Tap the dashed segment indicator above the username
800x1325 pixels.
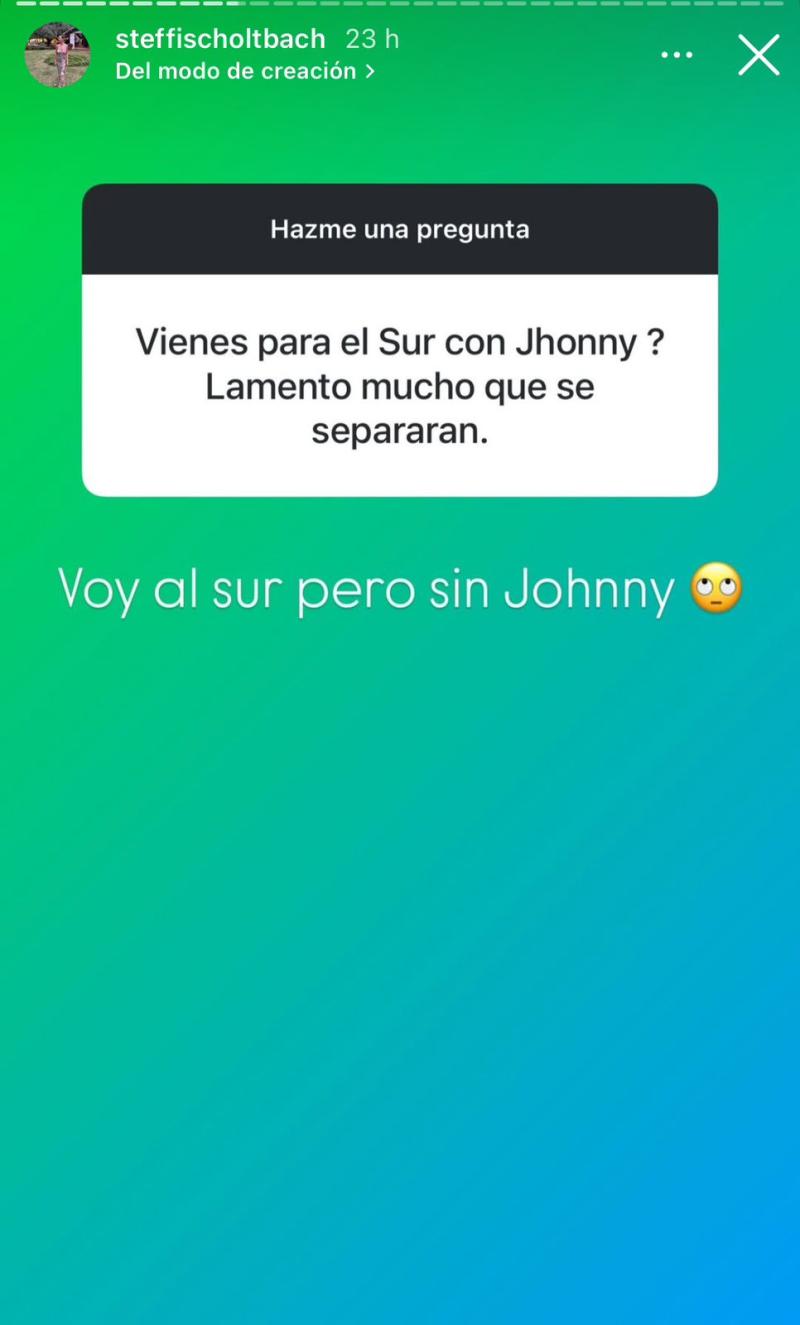(400, 6)
